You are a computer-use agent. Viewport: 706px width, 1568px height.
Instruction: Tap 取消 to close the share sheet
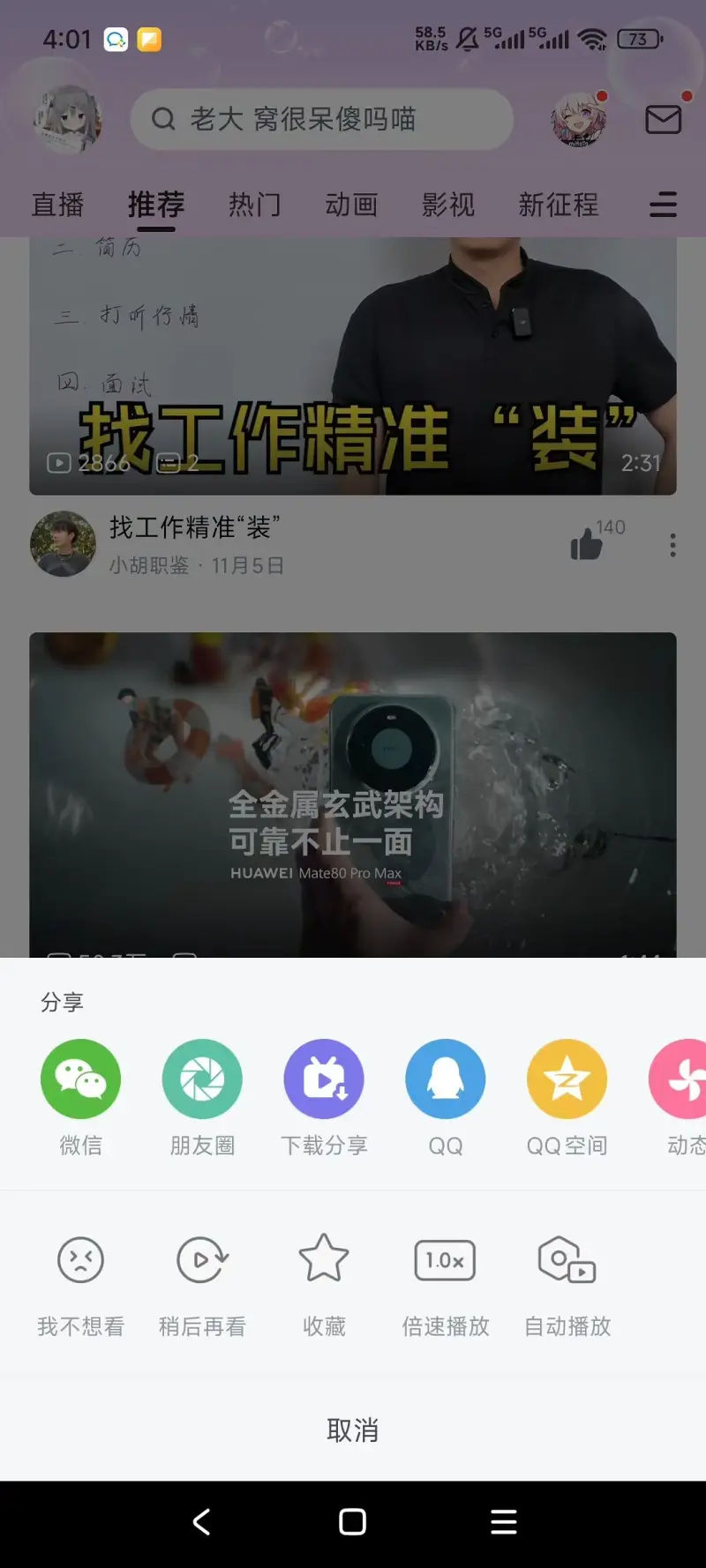click(x=353, y=1429)
